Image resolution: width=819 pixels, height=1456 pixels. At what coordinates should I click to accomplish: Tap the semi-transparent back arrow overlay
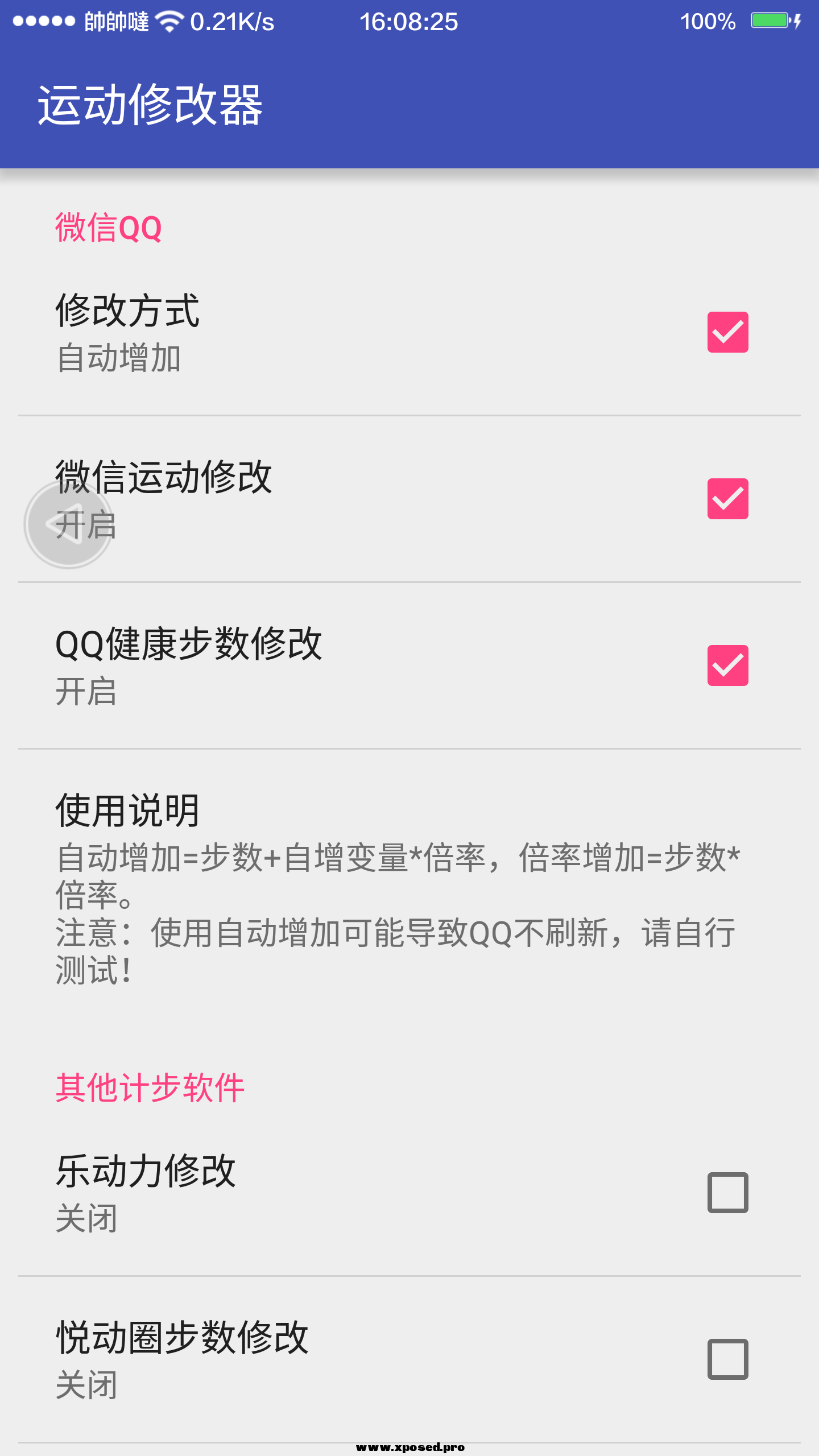tap(68, 525)
